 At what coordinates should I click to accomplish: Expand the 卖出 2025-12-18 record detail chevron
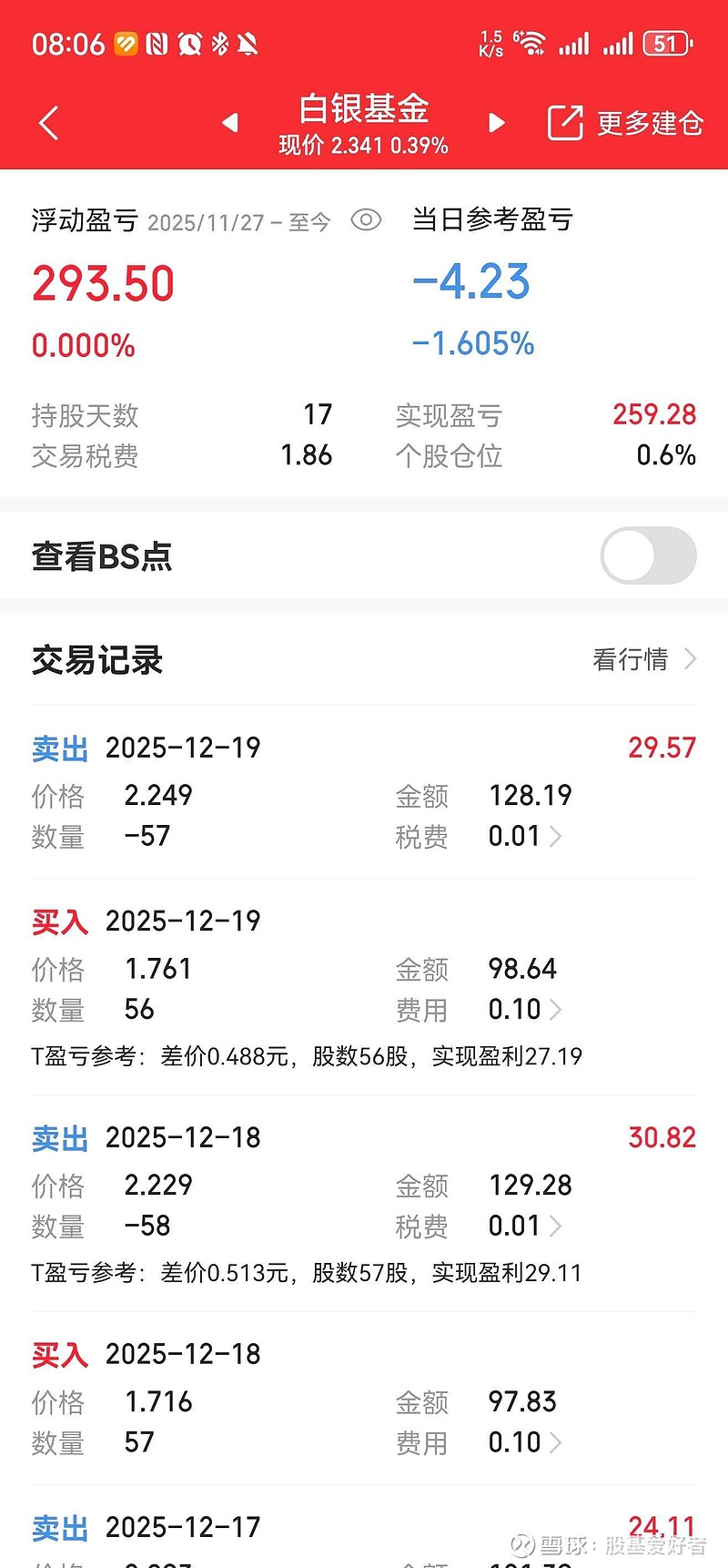click(556, 1226)
